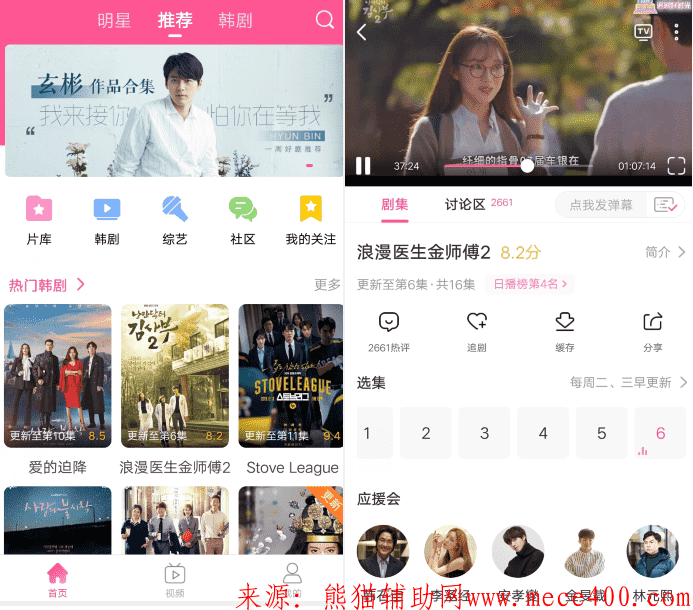Image resolution: width=693 pixels, height=610 pixels.
Task: Enter fullscreen video mode
Action: pyautogui.click(x=676, y=165)
